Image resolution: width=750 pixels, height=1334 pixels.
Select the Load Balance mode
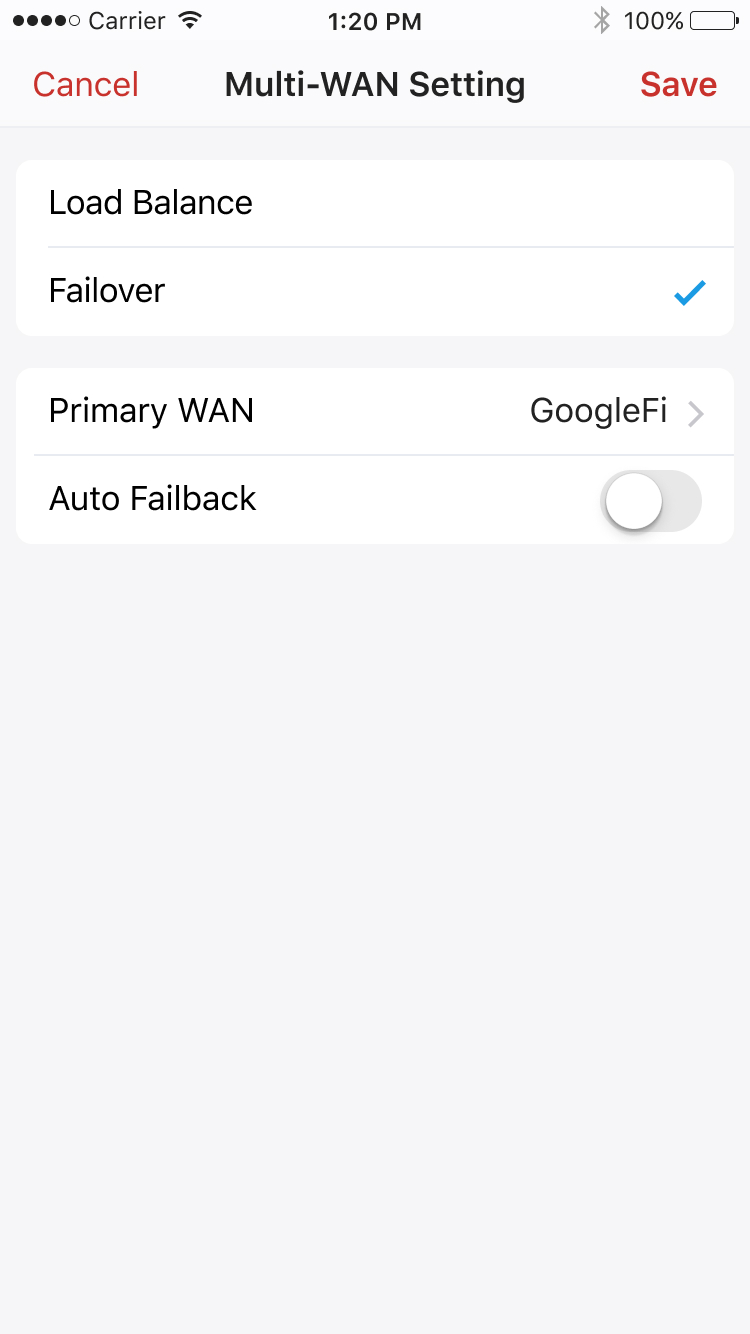tap(375, 203)
